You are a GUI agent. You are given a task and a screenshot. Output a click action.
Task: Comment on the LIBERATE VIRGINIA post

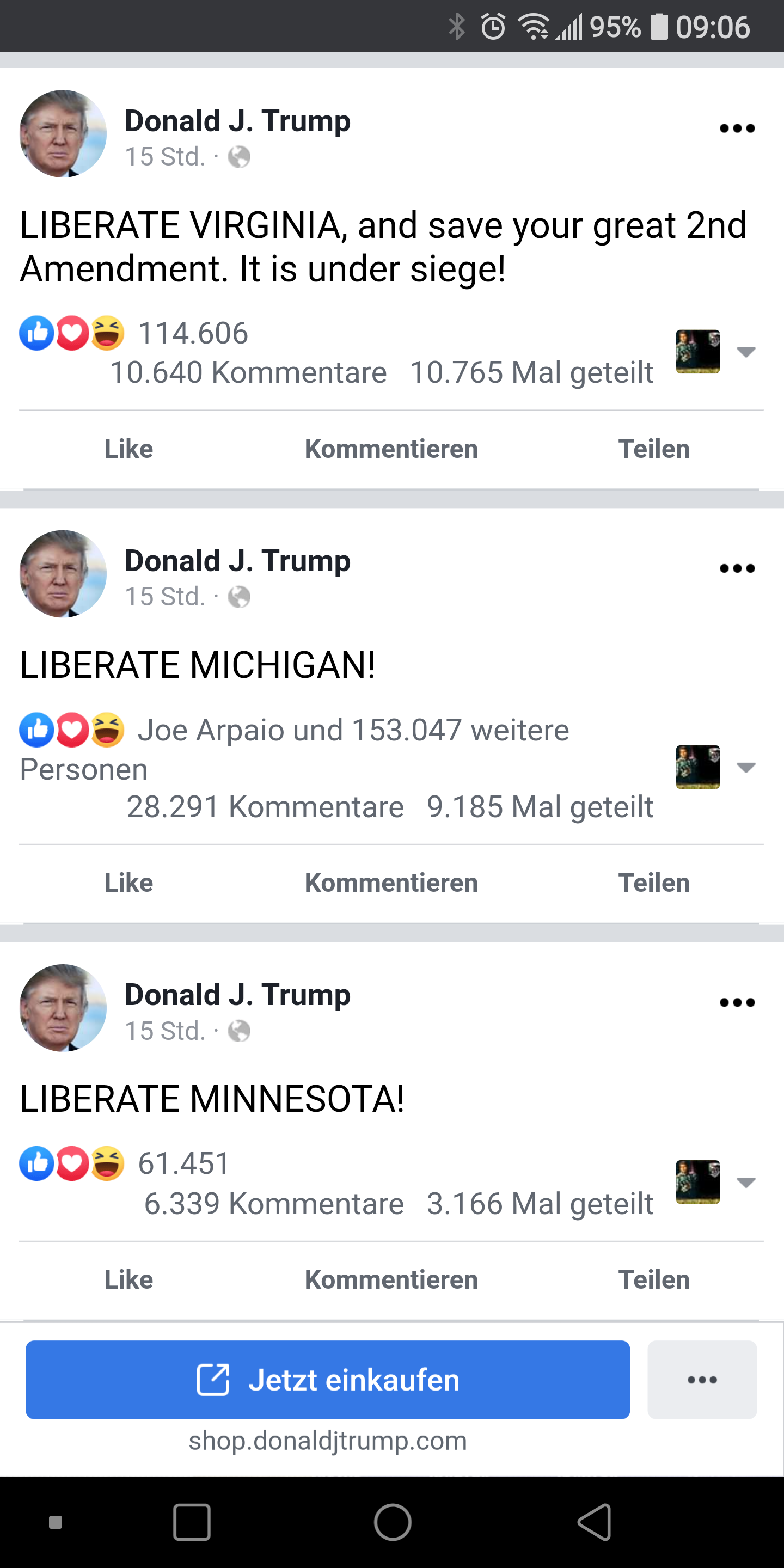tap(391, 449)
